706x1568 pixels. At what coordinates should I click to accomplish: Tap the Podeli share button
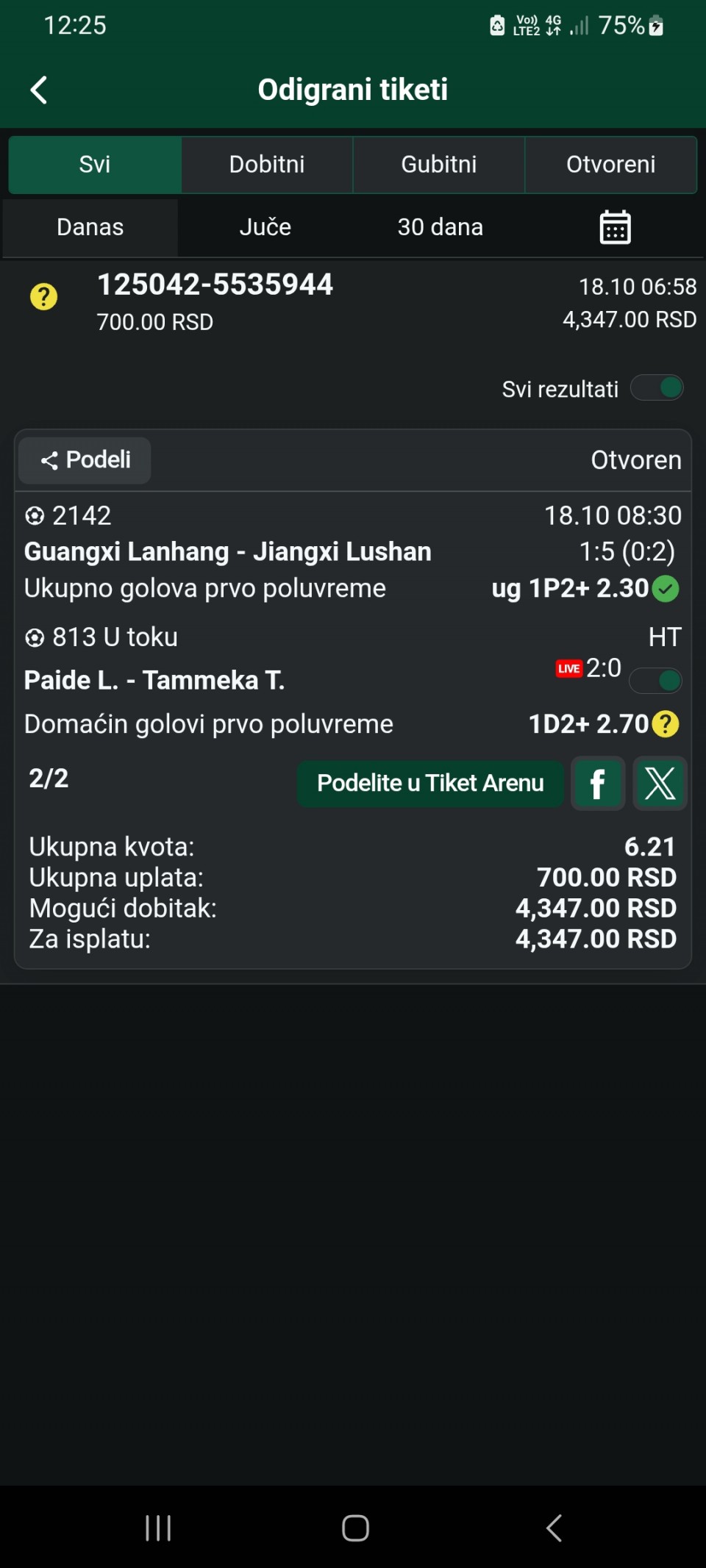pos(85,460)
